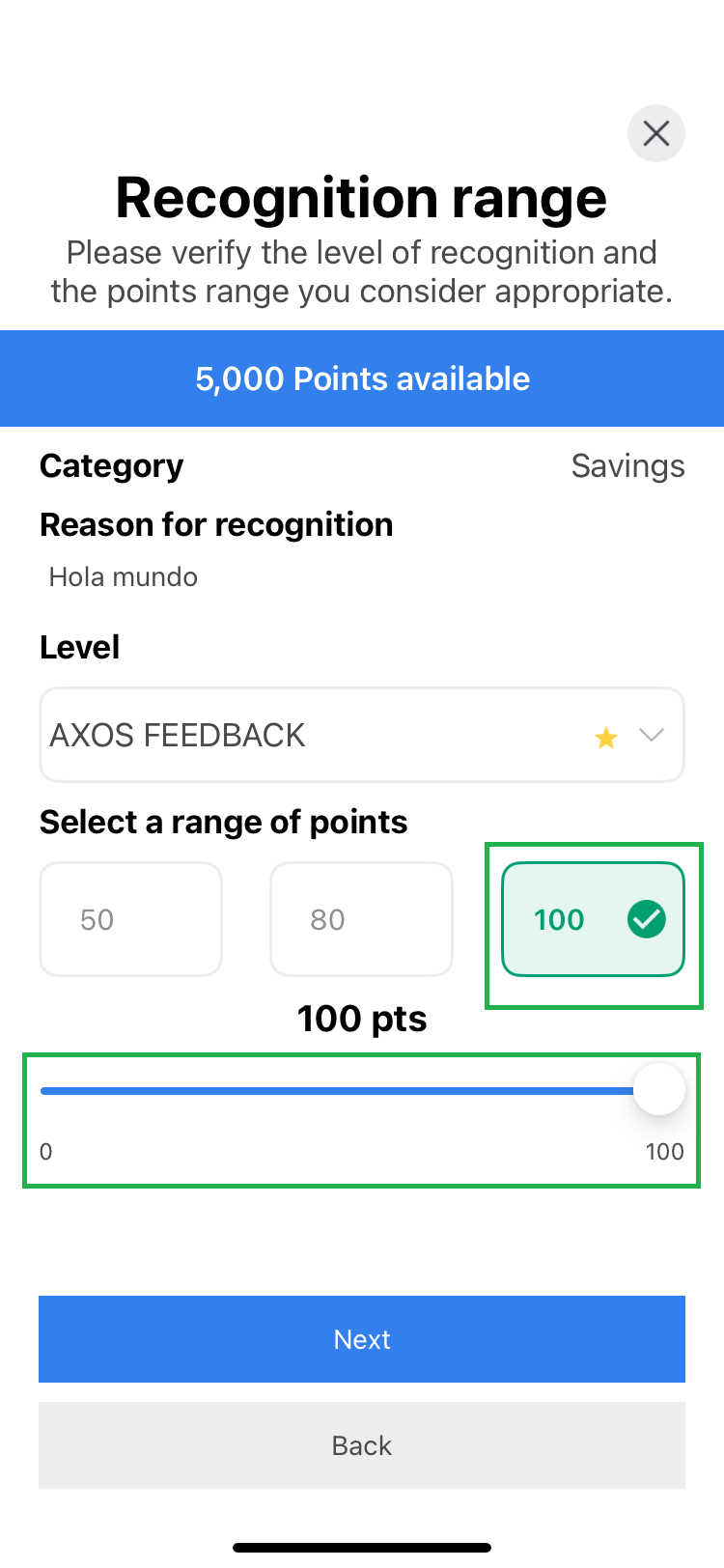Continue with the Next button
The image size is (724, 1568).
tap(362, 1339)
